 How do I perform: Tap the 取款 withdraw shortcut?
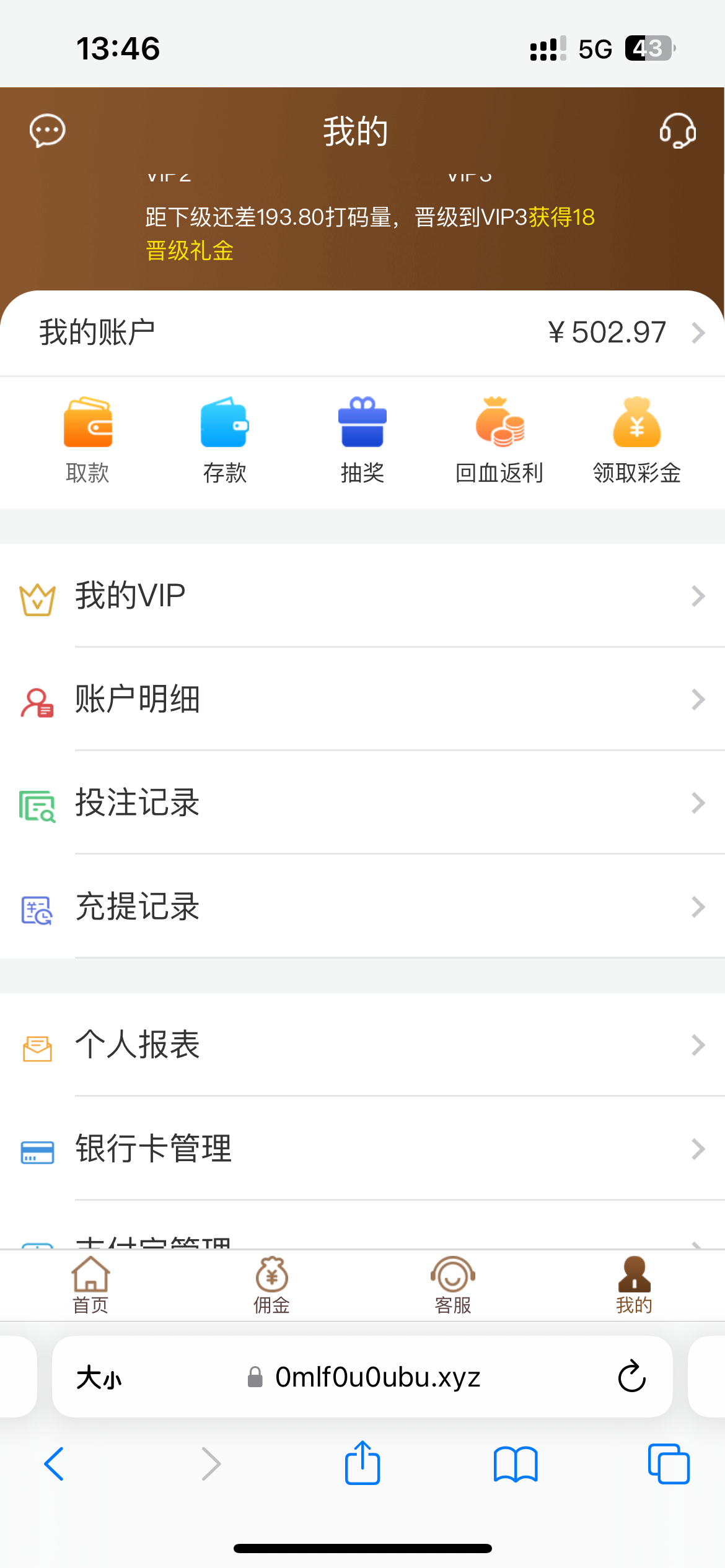87,440
